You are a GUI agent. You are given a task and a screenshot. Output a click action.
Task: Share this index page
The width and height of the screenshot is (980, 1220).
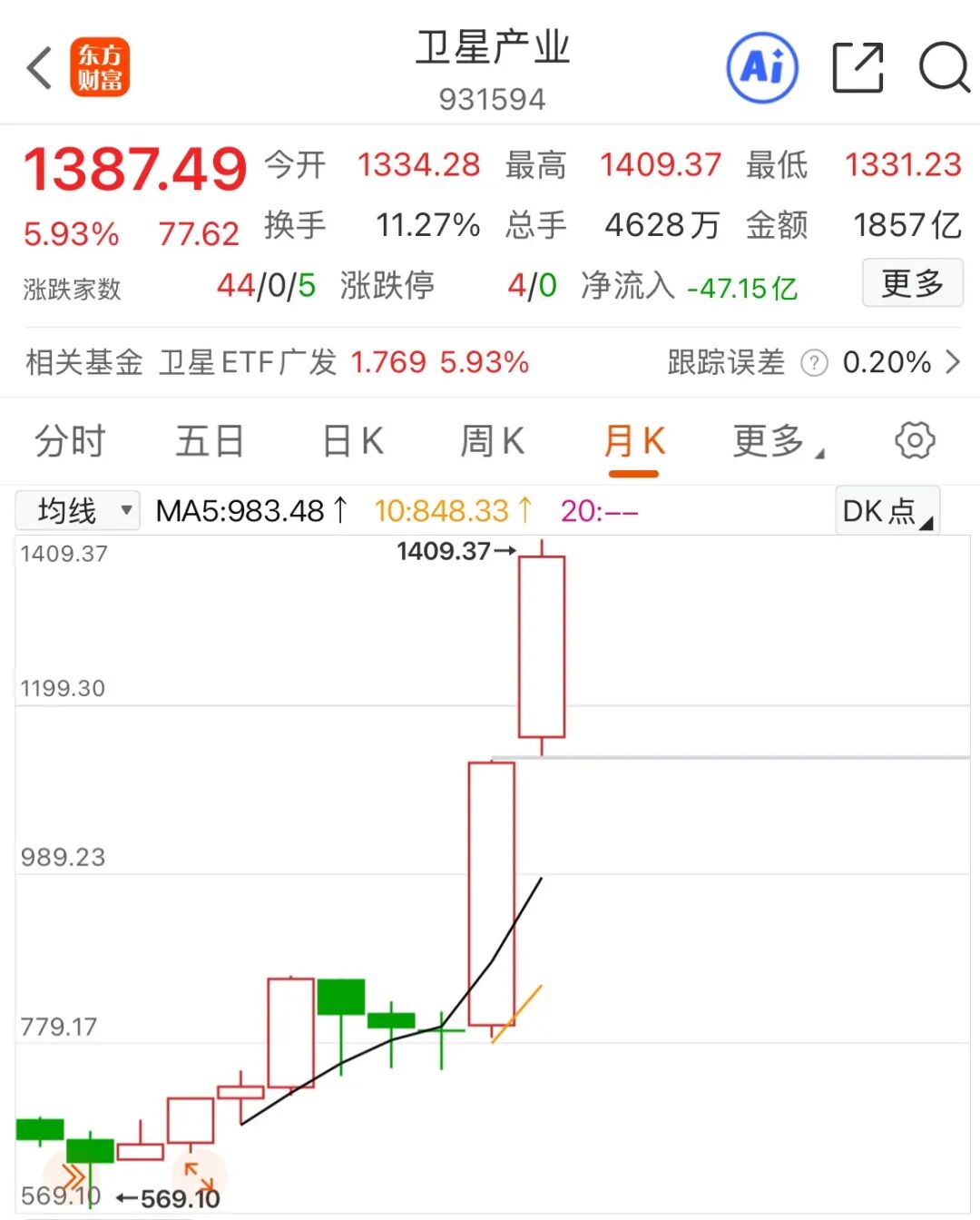857,68
